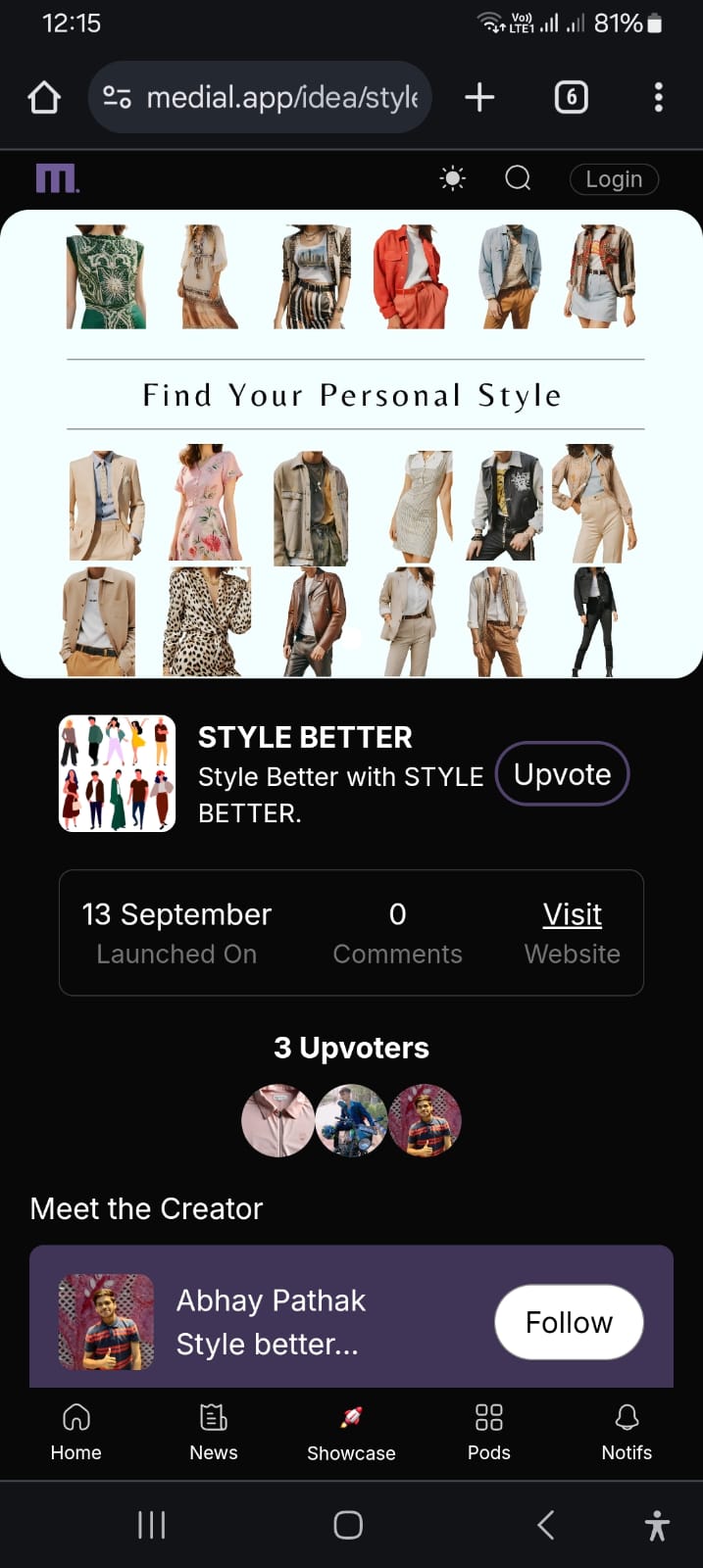Image resolution: width=703 pixels, height=1568 pixels.
Task: Switch to the News tab
Action: point(214,1432)
